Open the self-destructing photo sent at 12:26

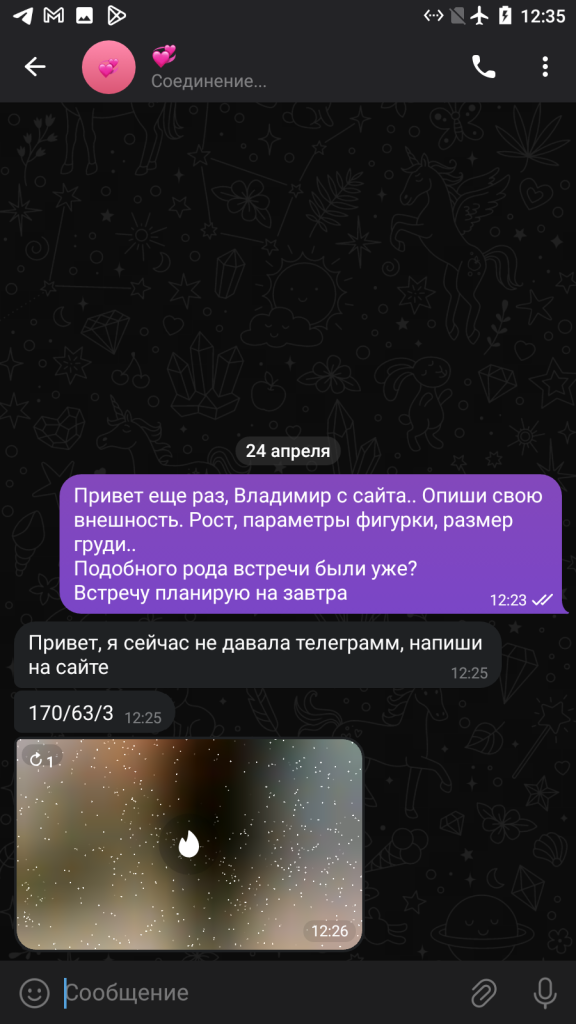click(189, 844)
